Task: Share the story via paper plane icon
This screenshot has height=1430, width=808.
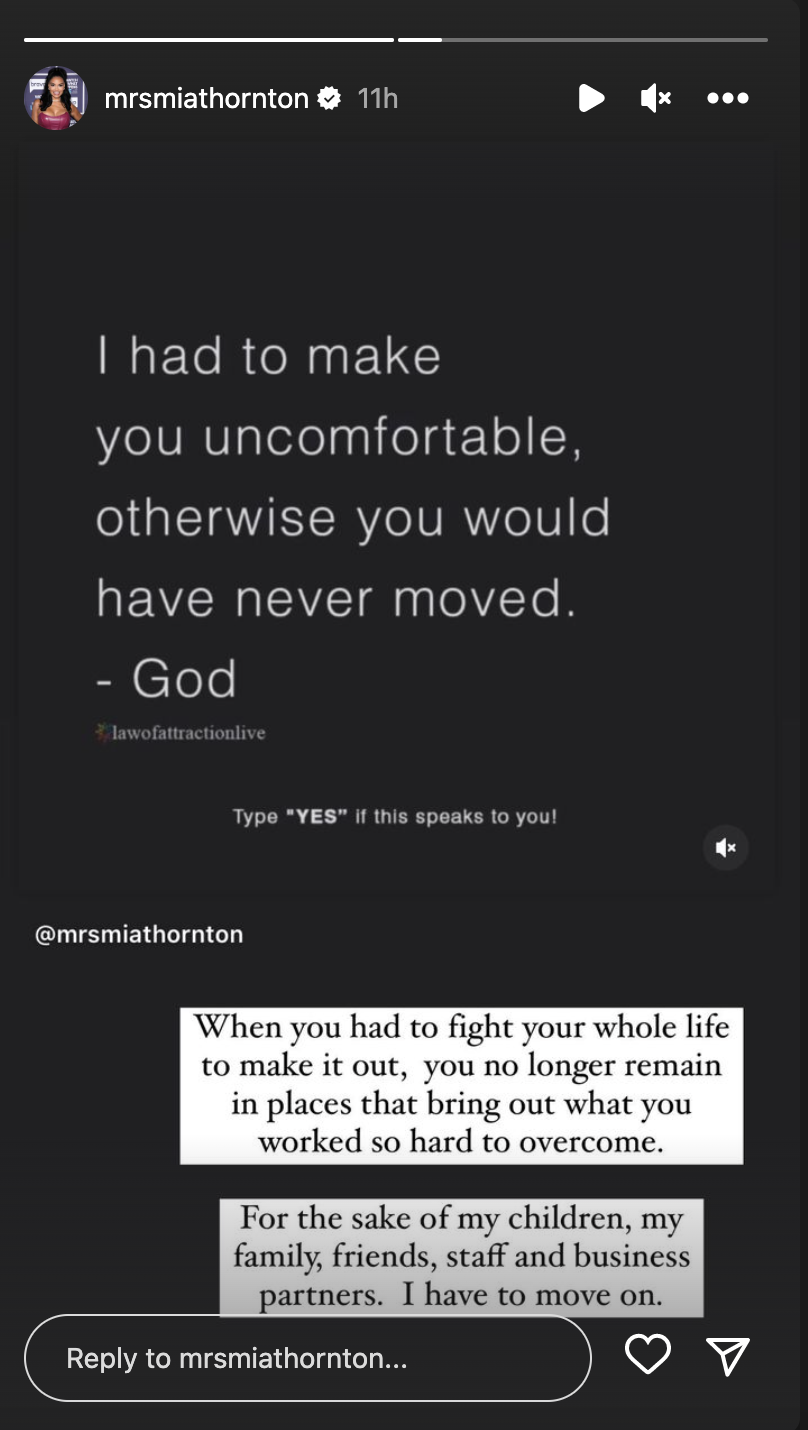Action: pos(727,1356)
